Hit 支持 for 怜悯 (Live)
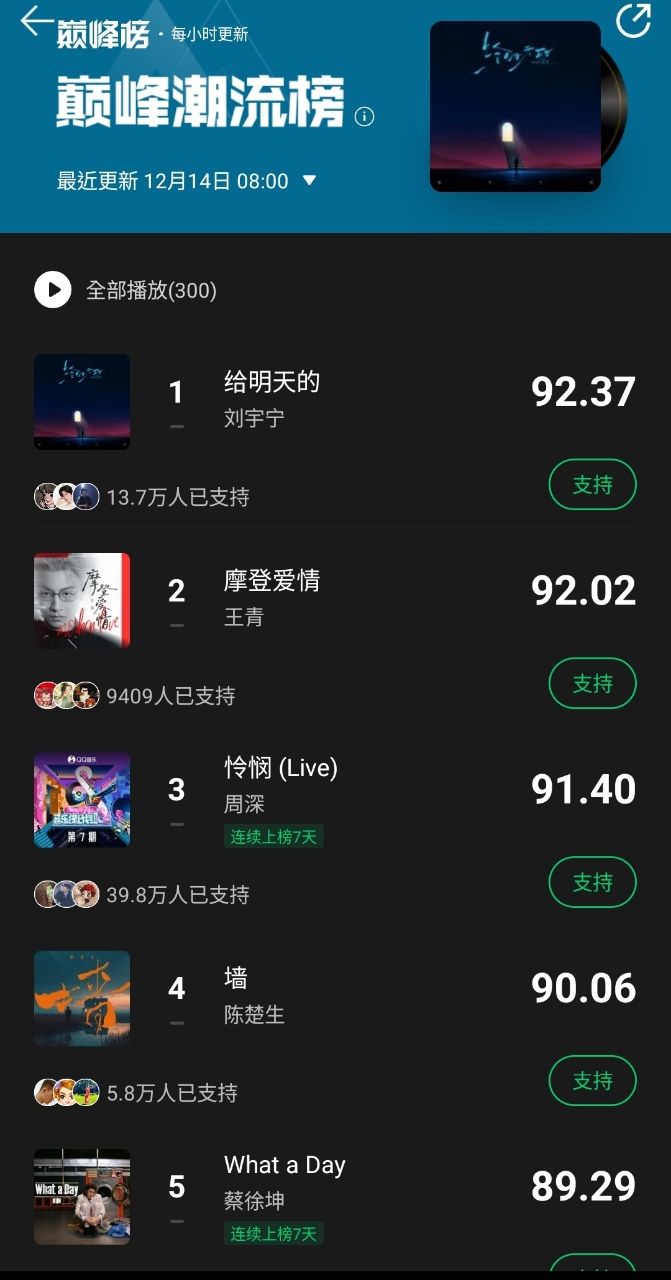 tap(592, 882)
